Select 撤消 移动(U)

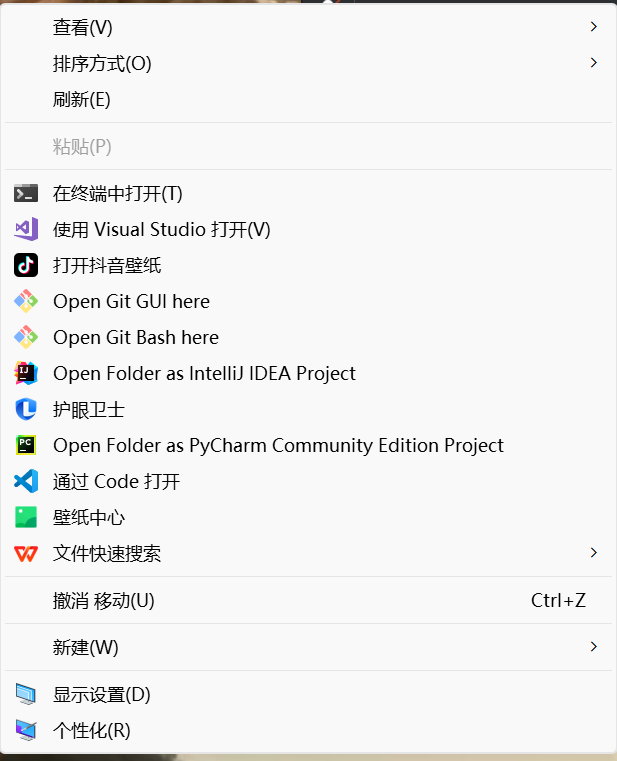point(308,600)
